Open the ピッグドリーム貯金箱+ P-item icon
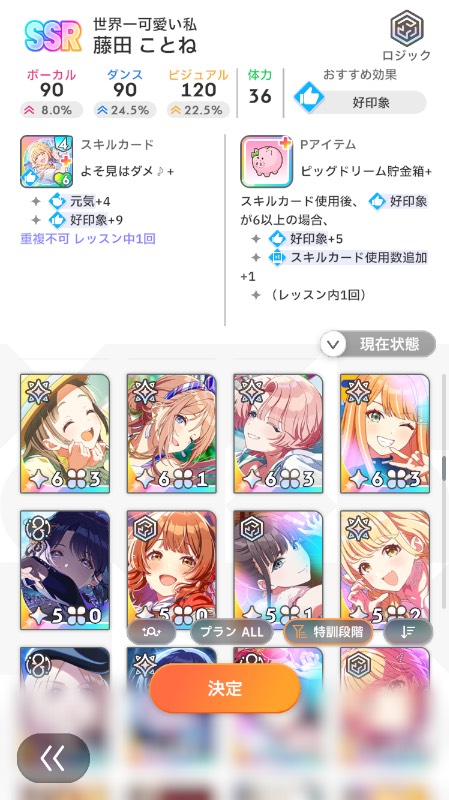The height and width of the screenshot is (800, 449). [x=266, y=161]
